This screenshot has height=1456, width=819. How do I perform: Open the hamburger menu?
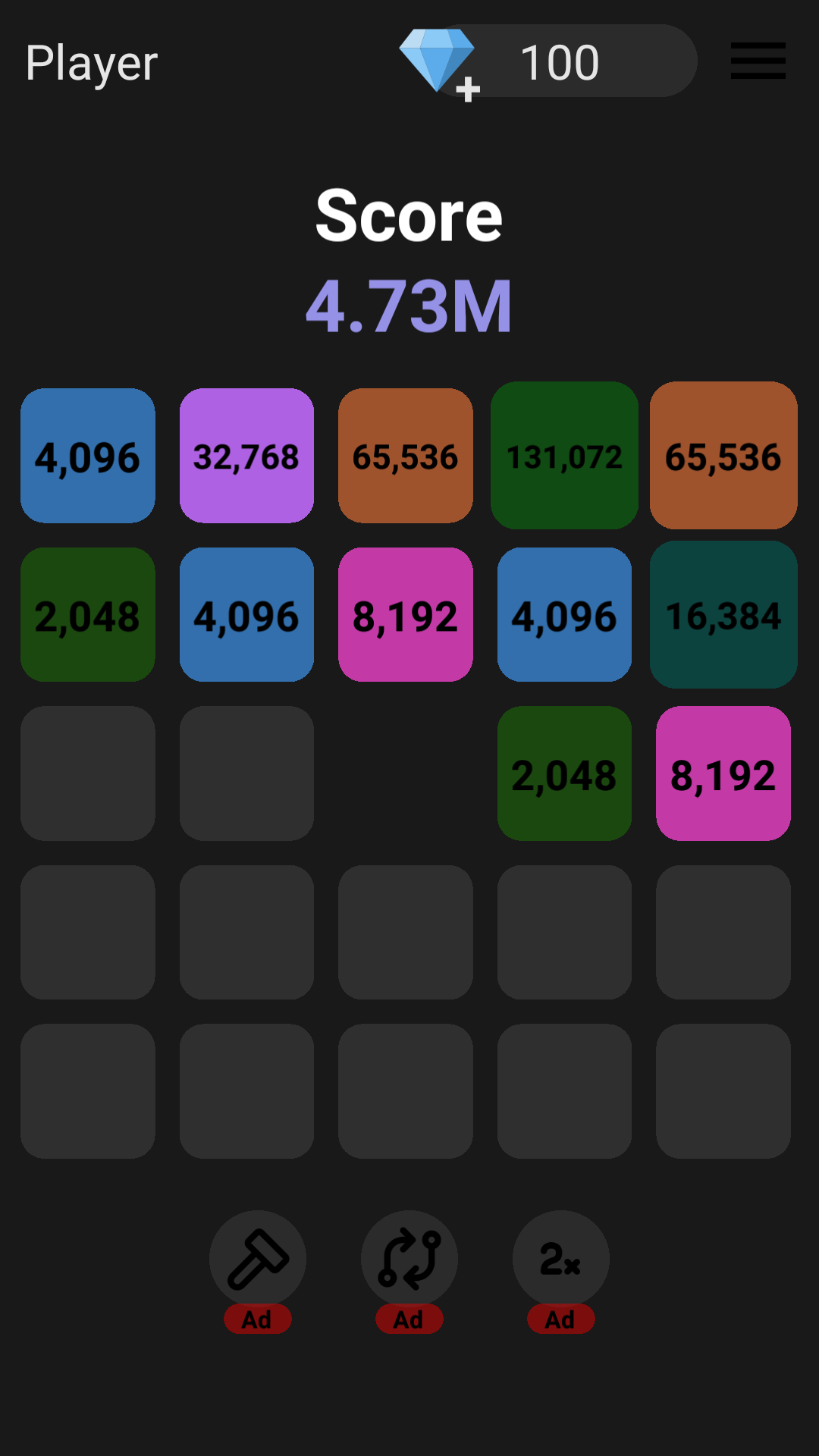[758, 61]
